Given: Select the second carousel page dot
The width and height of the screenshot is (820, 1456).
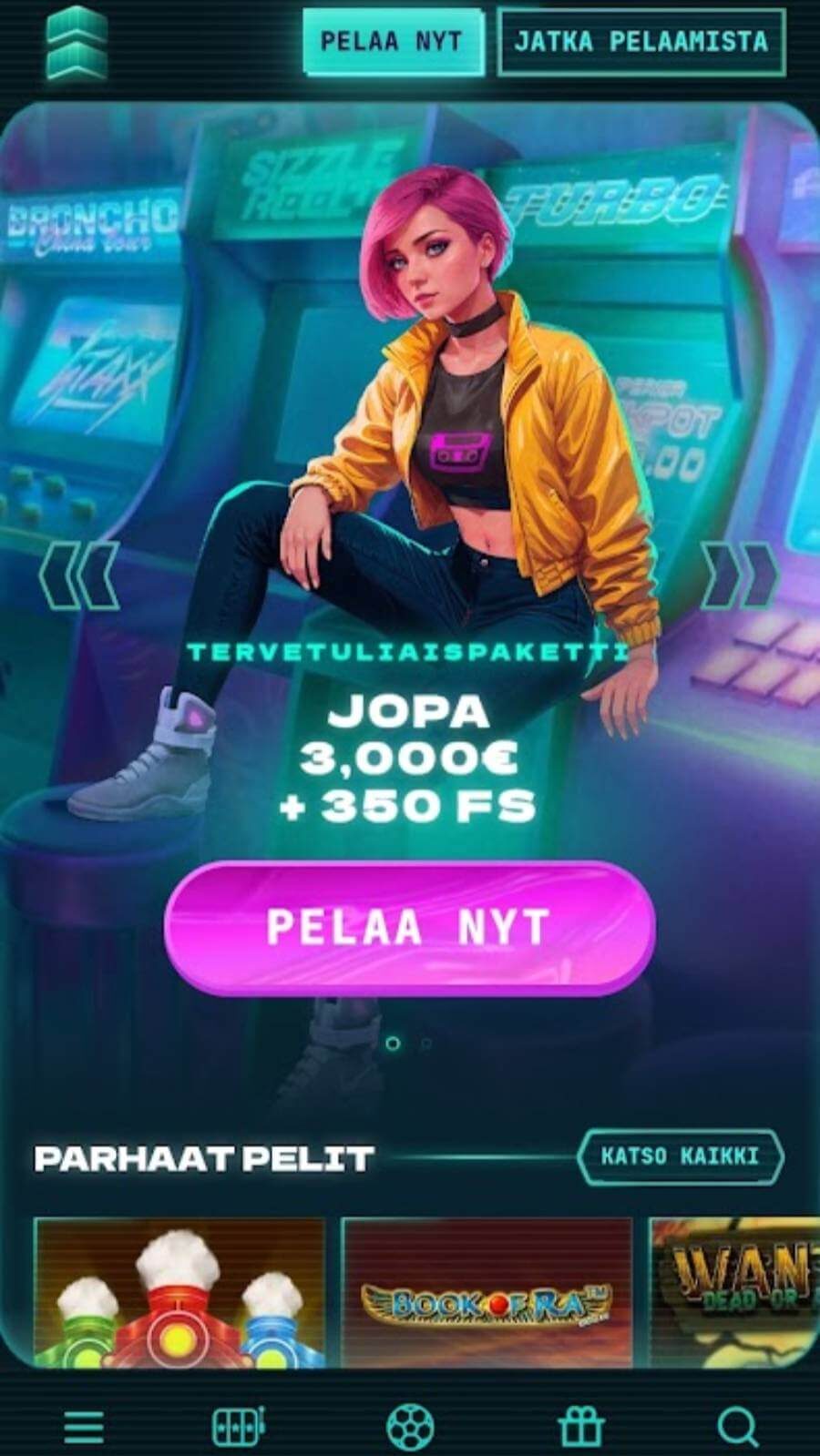Looking at the screenshot, I should [x=425, y=1044].
